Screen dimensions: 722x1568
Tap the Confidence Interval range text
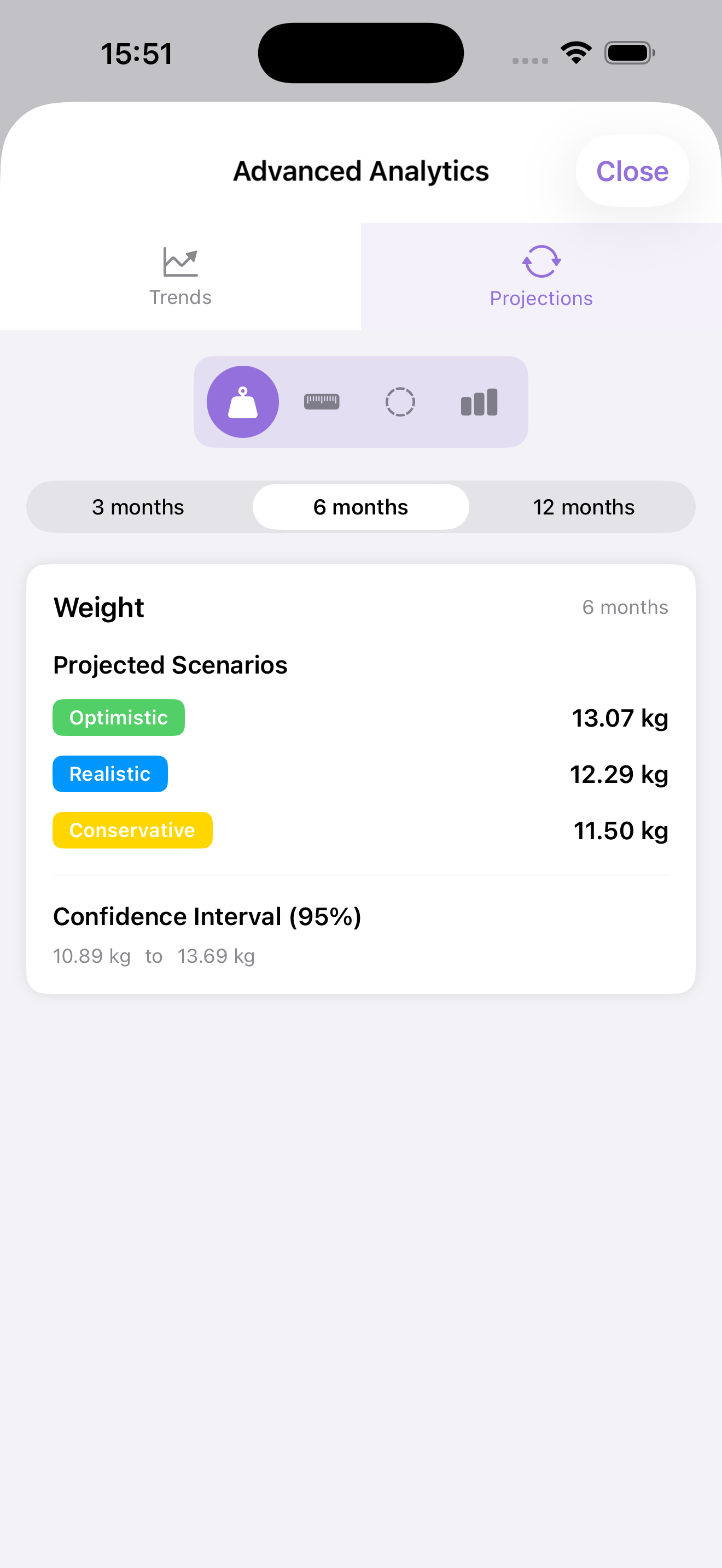click(154, 956)
